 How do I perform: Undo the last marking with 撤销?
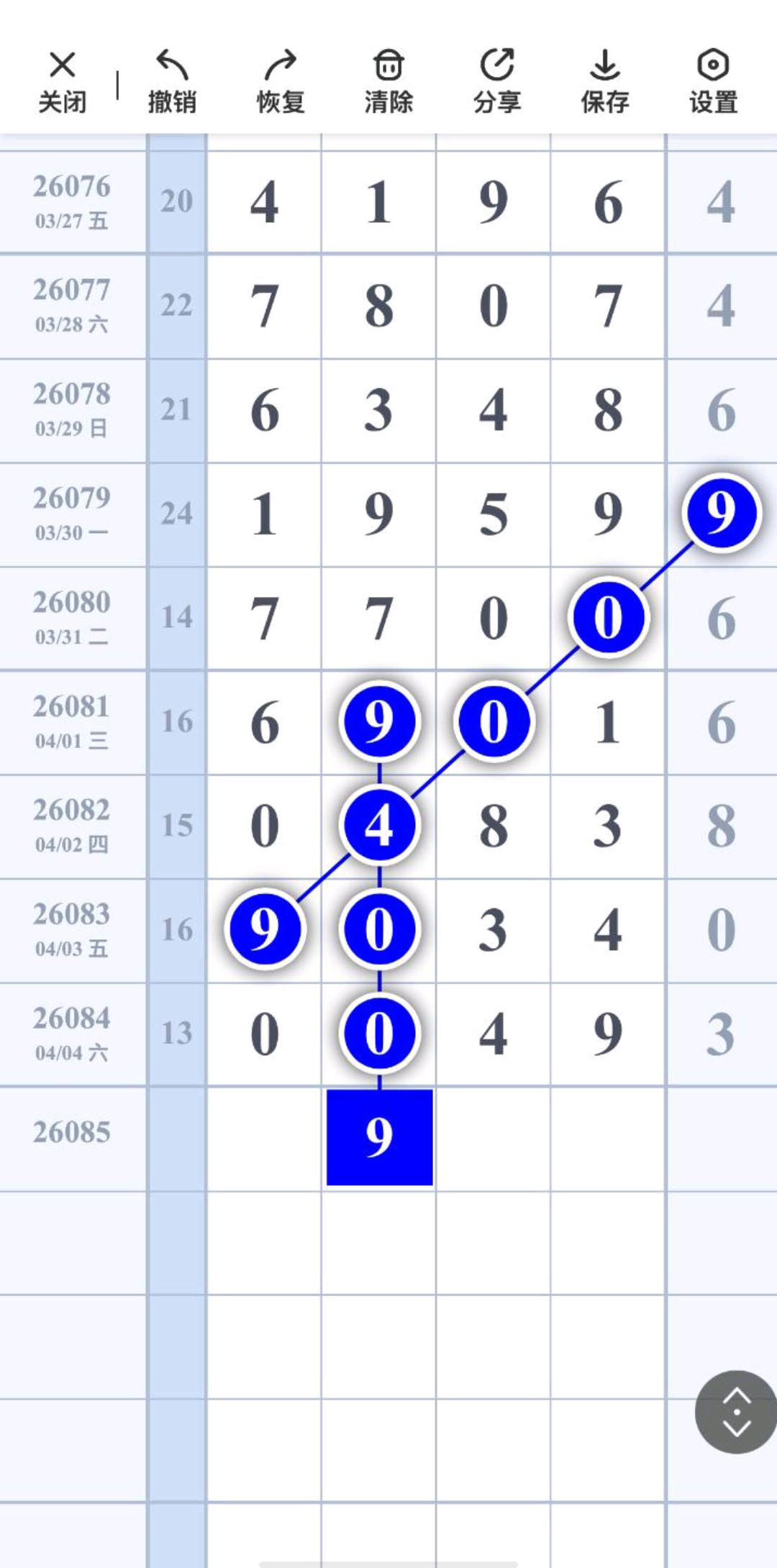(172, 81)
